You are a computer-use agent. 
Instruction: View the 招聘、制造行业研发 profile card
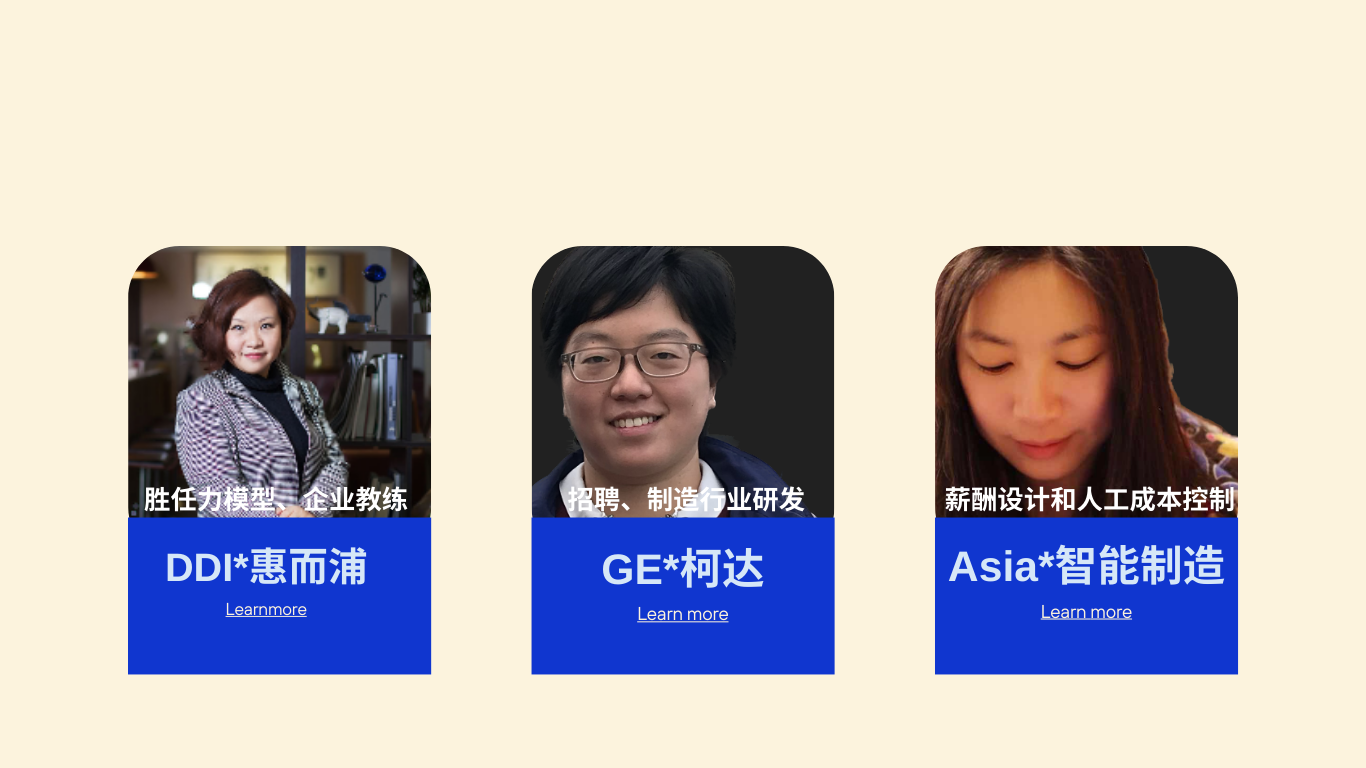click(683, 381)
